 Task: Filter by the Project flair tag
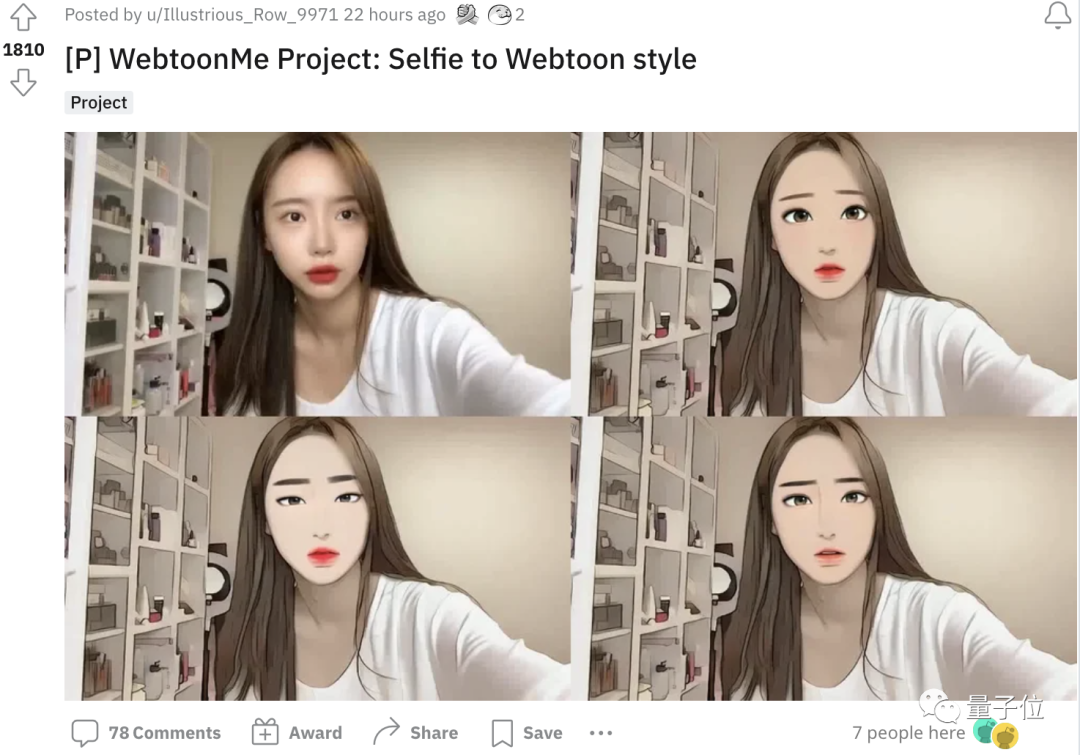click(98, 102)
